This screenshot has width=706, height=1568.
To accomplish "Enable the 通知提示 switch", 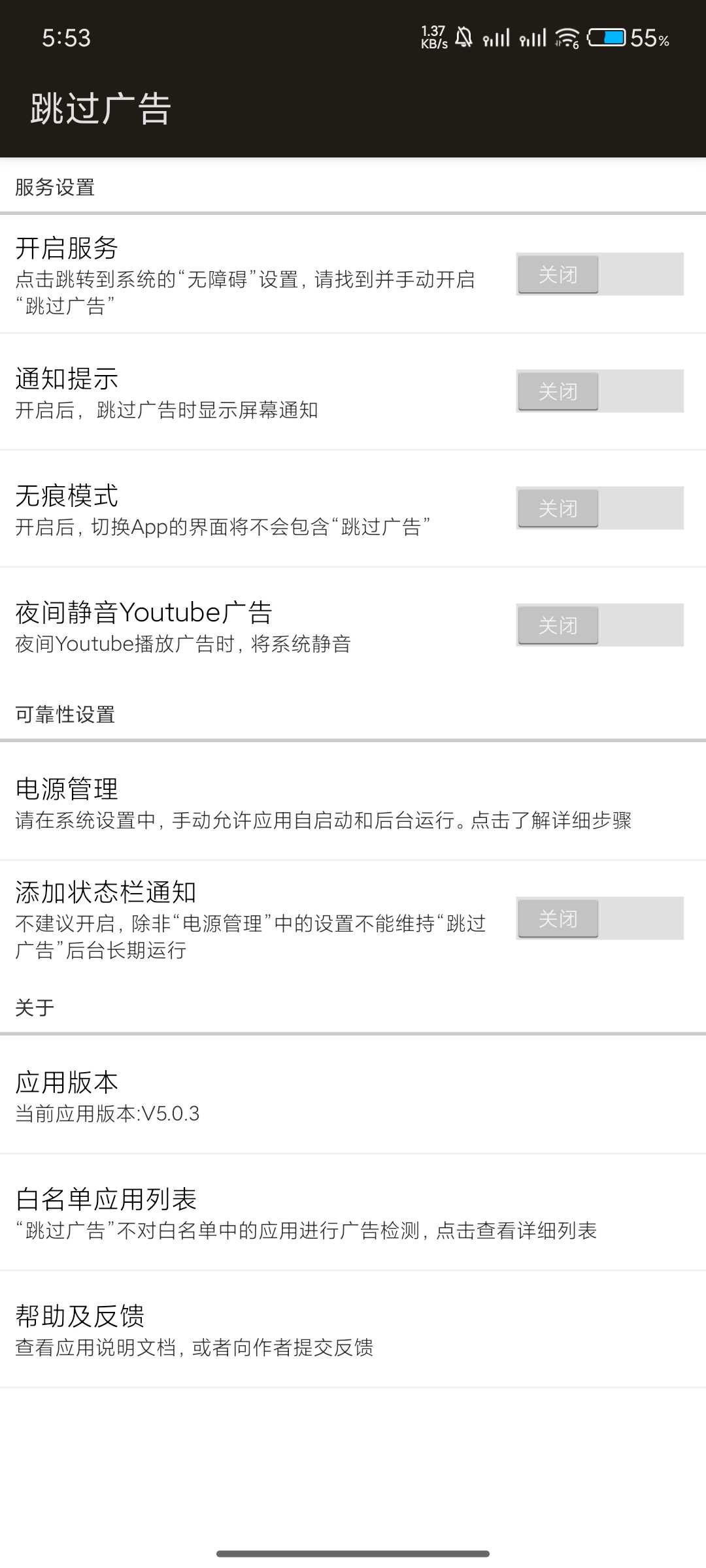I will tap(599, 391).
